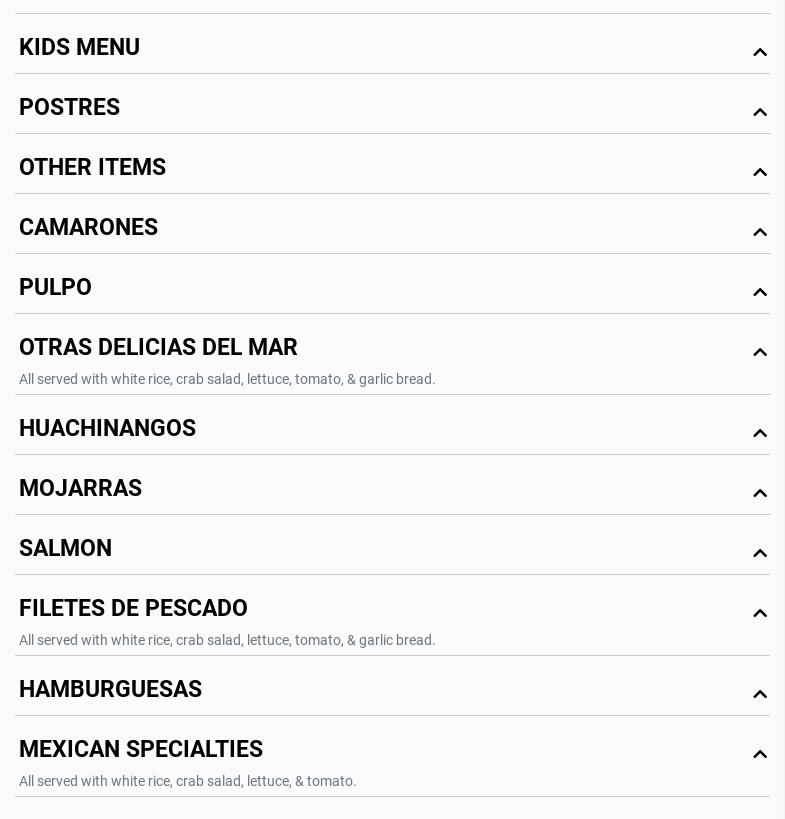The image size is (785, 819).
Task: Expand the Huachinangos category
Action: tap(760, 433)
